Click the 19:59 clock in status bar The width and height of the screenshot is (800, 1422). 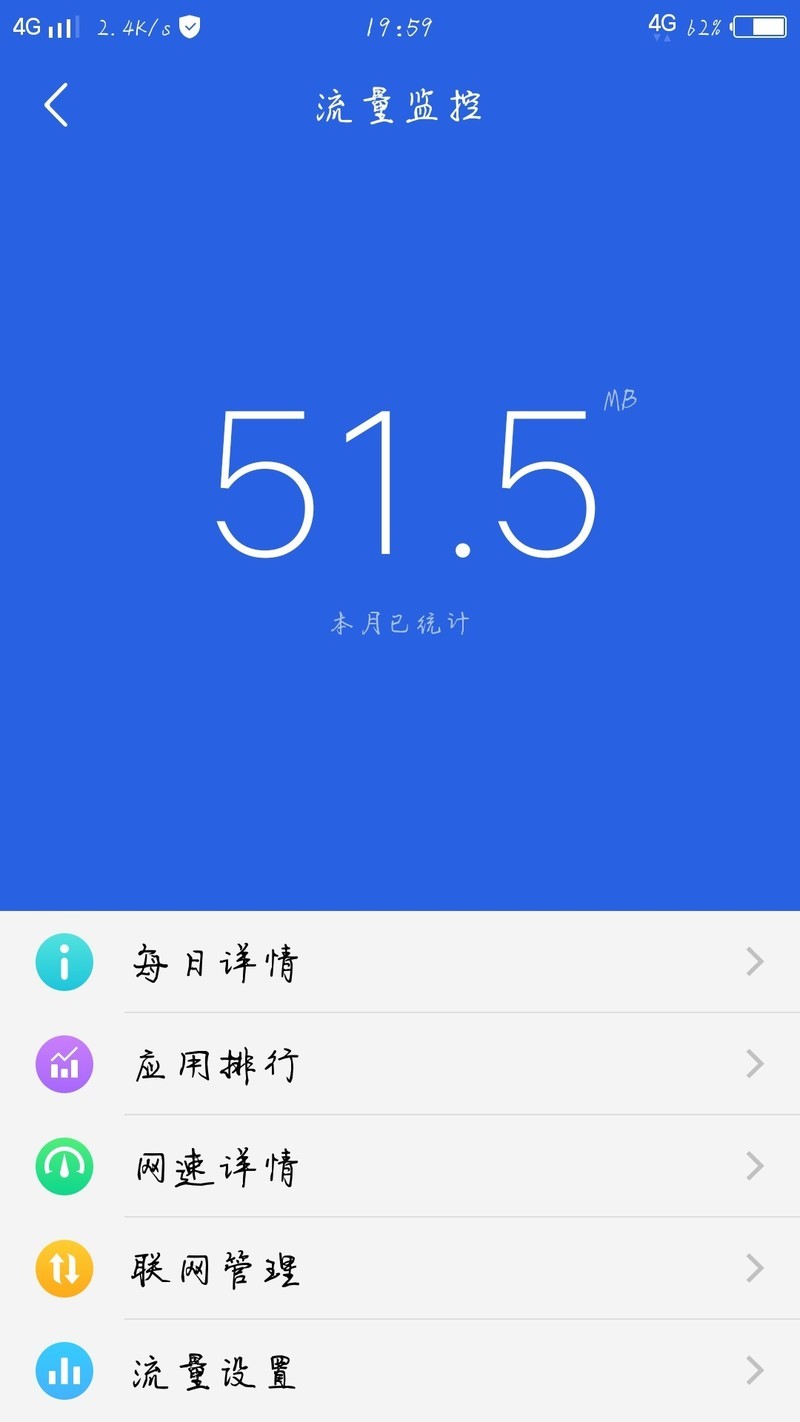400,27
